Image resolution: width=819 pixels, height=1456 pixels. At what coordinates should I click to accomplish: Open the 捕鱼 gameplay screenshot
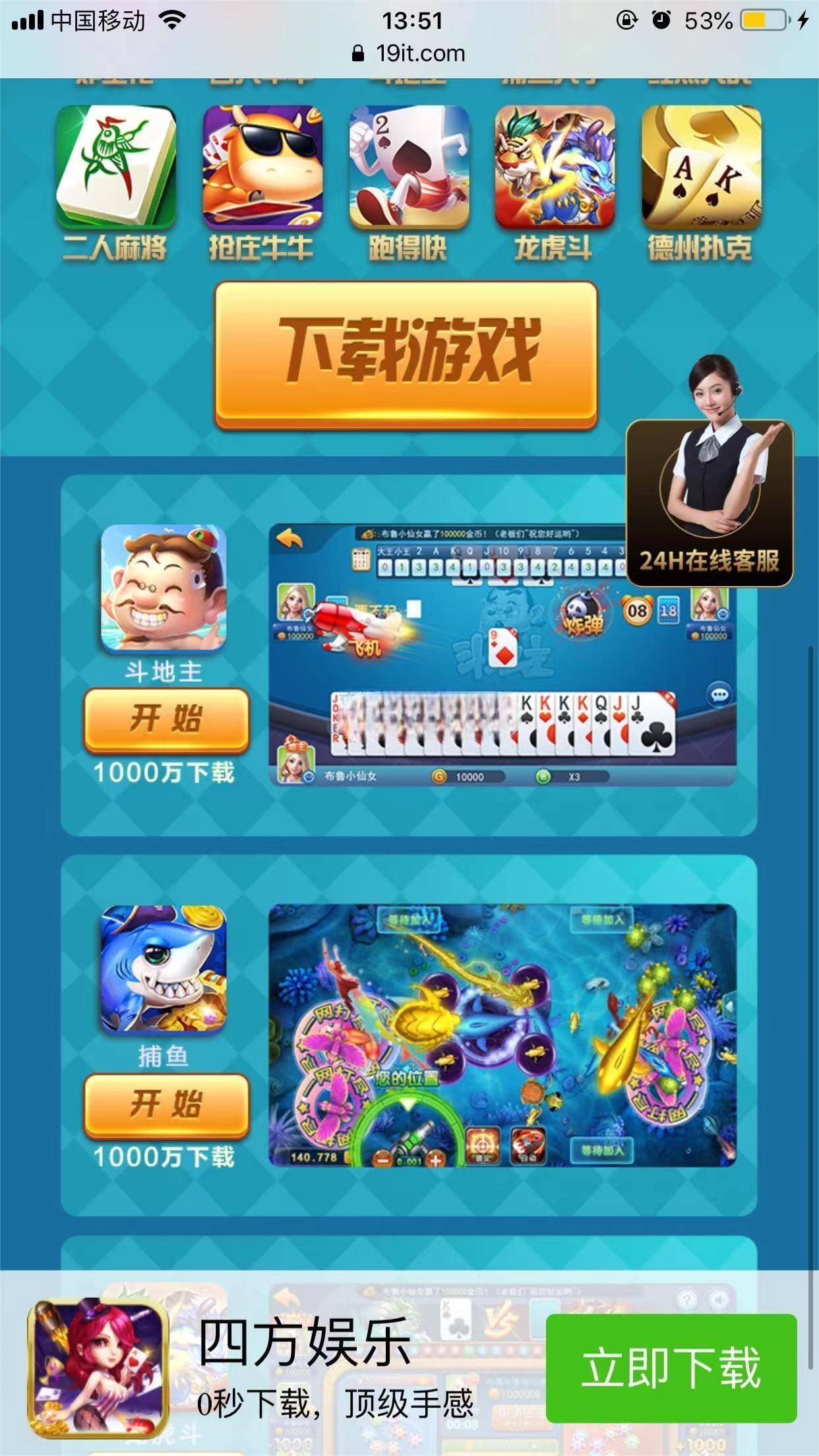pyautogui.click(x=502, y=1035)
